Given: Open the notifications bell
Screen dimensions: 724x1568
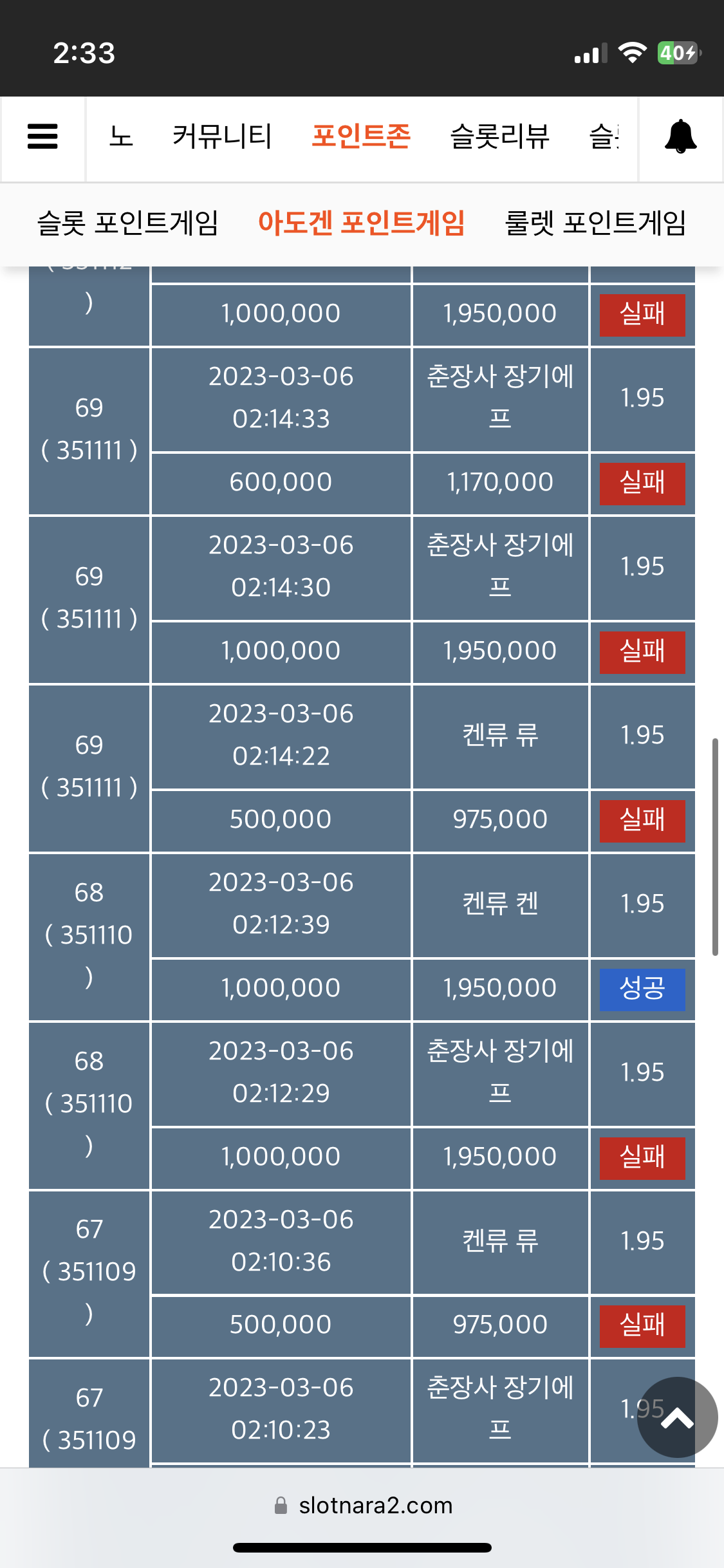Looking at the screenshot, I should tap(680, 136).
